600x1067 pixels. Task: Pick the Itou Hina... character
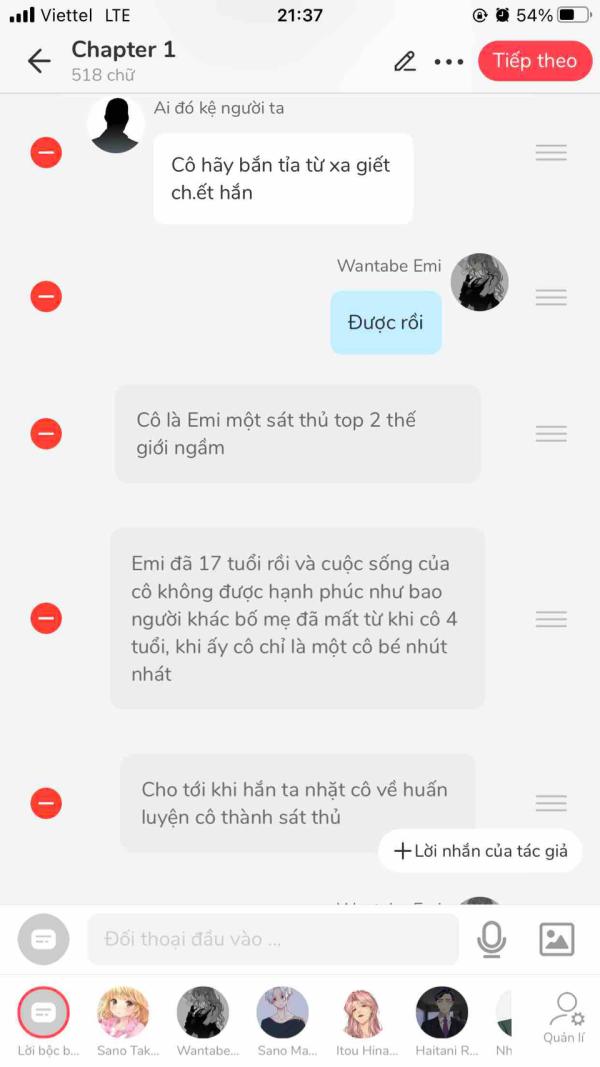(363, 1021)
